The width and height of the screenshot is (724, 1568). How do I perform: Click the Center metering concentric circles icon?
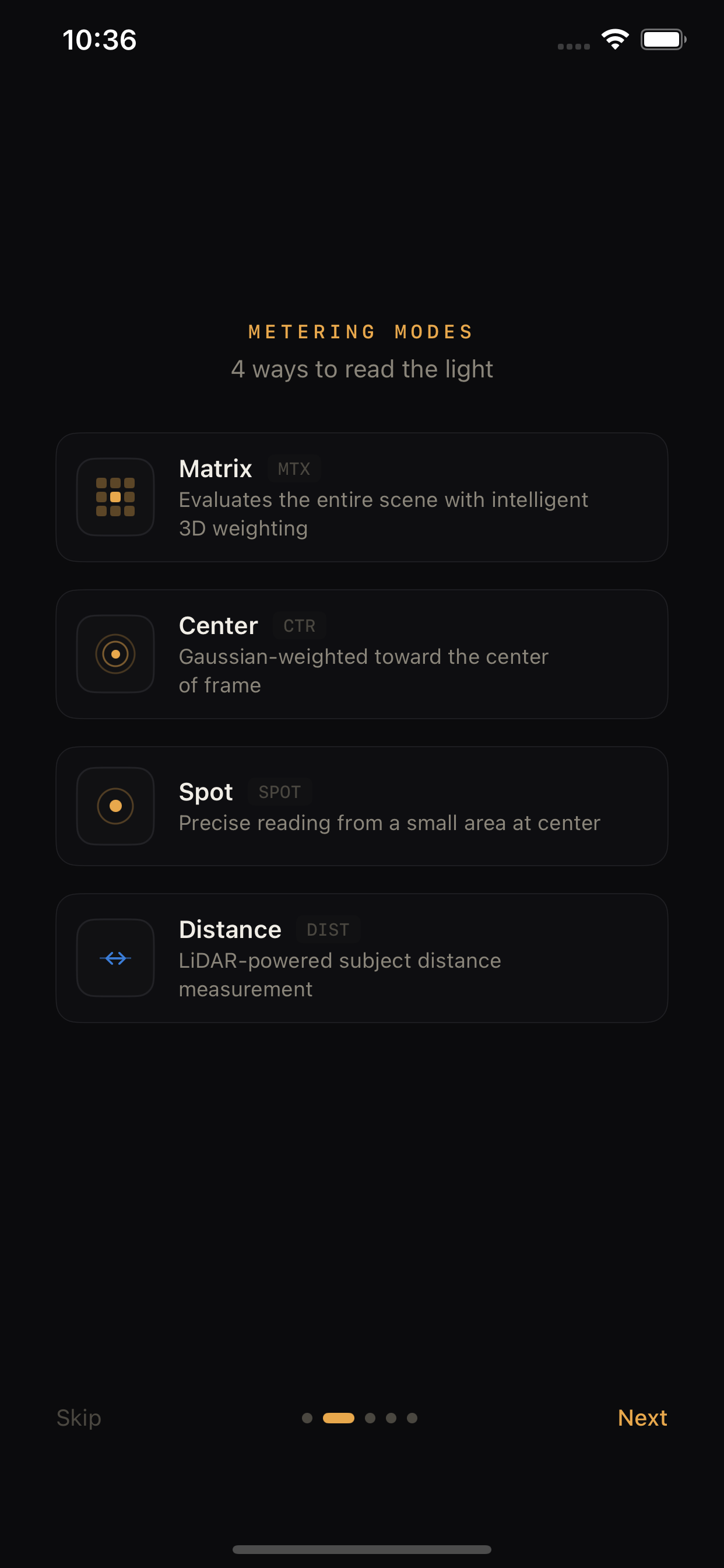coord(115,654)
